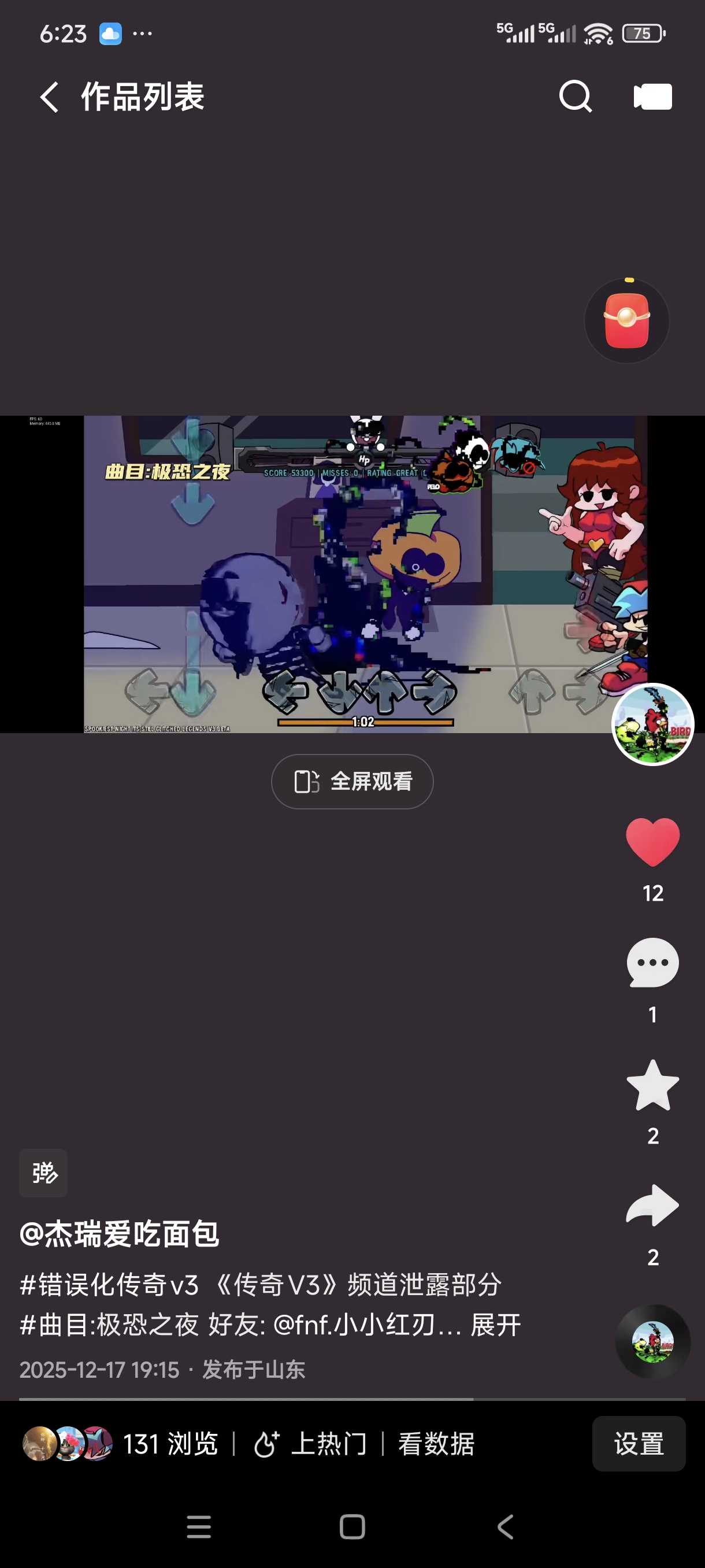Screen dimensions: 705x1568
Task: Share this video
Action: pyautogui.click(x=652, y=1205)
